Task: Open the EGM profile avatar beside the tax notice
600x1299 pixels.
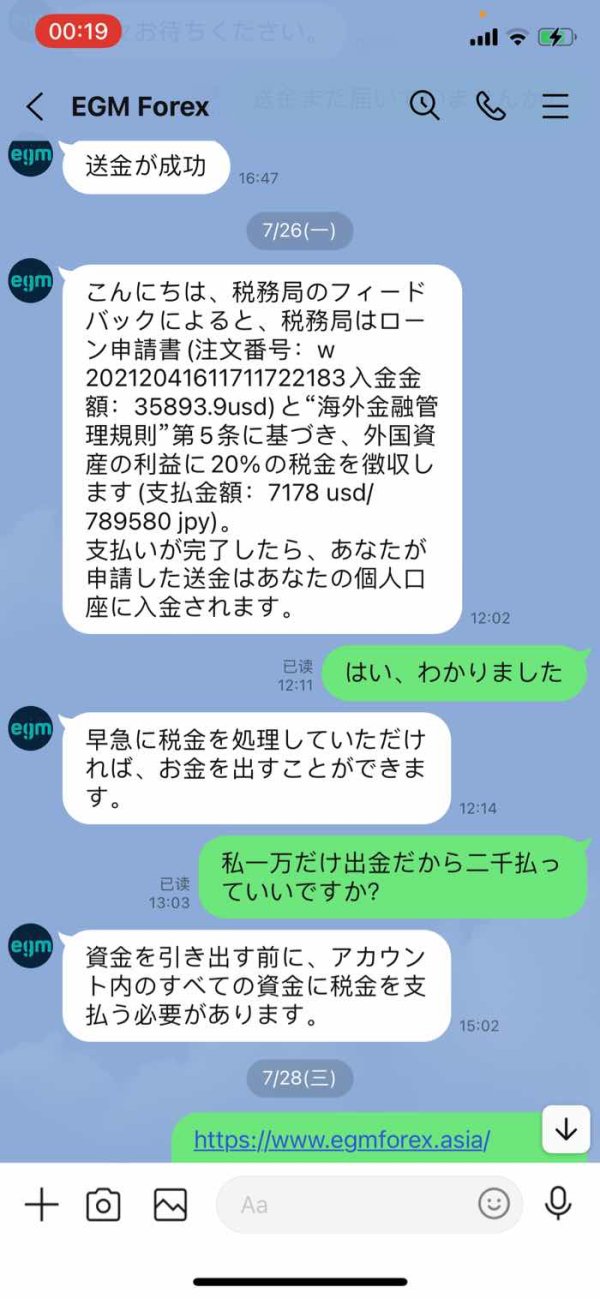Action: tap(31, 282)
